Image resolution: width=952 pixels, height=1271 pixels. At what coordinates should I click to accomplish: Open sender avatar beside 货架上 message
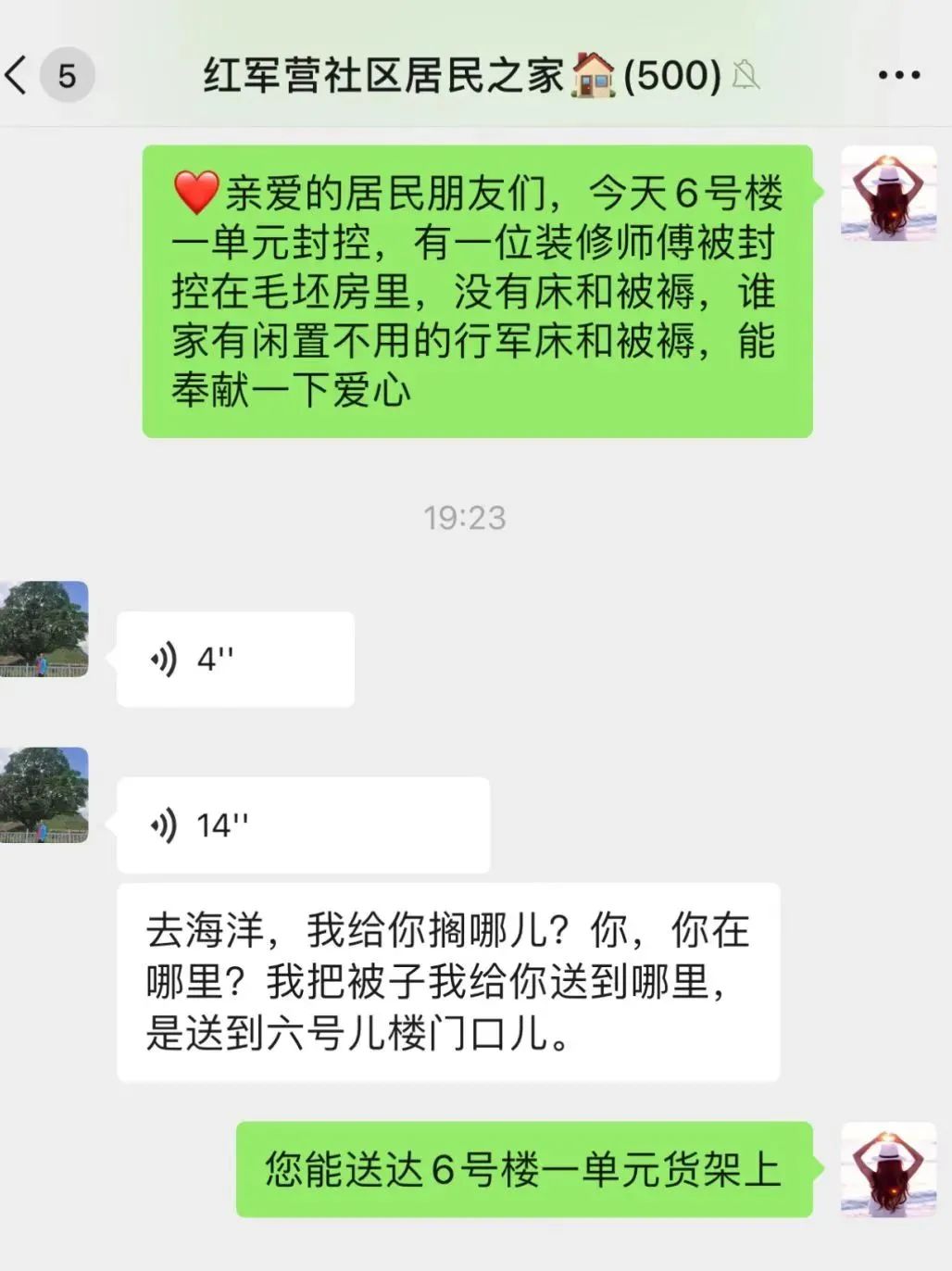(888, 1169)
